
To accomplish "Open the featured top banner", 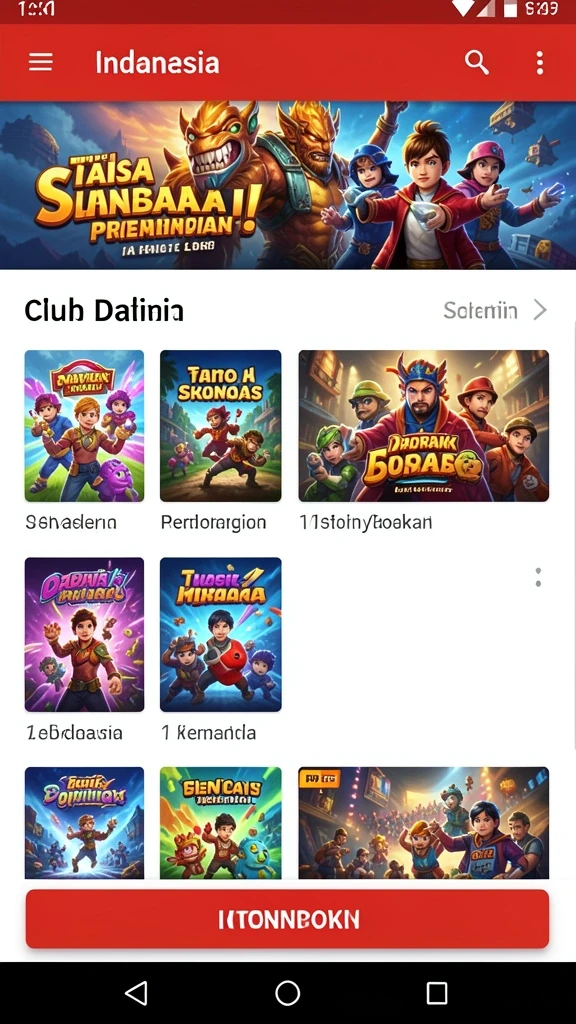I will click(288, 185).
